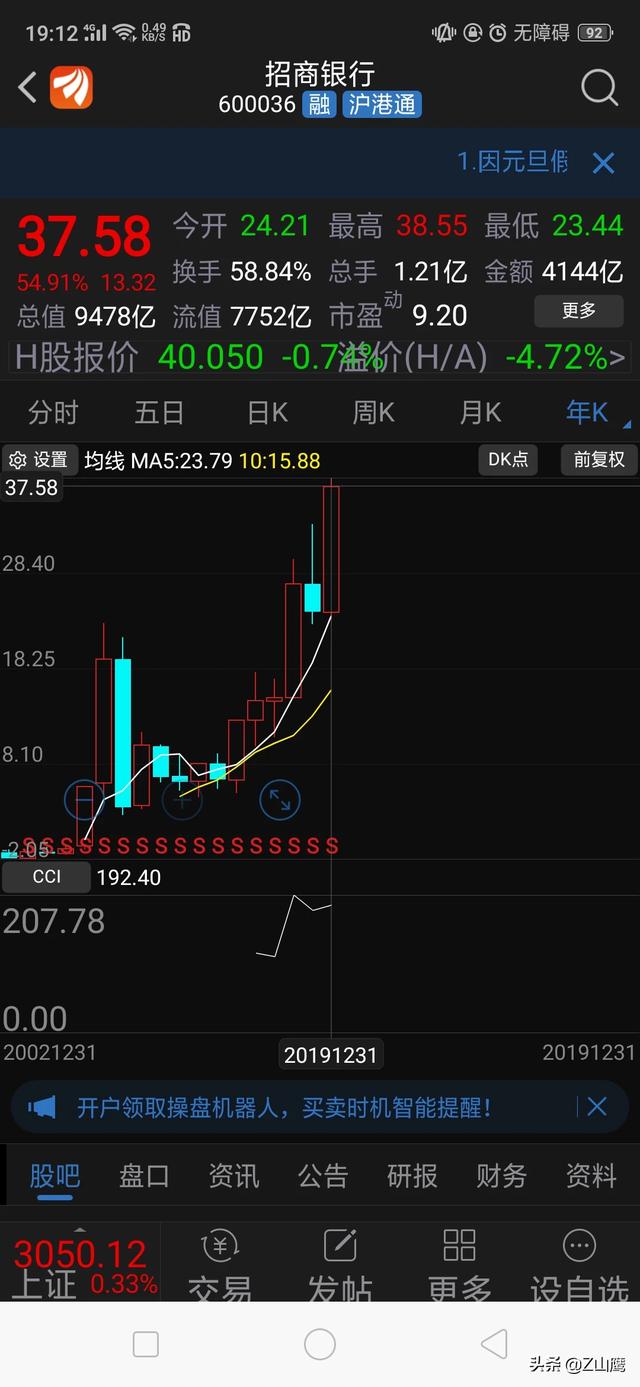Tap the 更多 button for more quote data

(x=579, y=311)
